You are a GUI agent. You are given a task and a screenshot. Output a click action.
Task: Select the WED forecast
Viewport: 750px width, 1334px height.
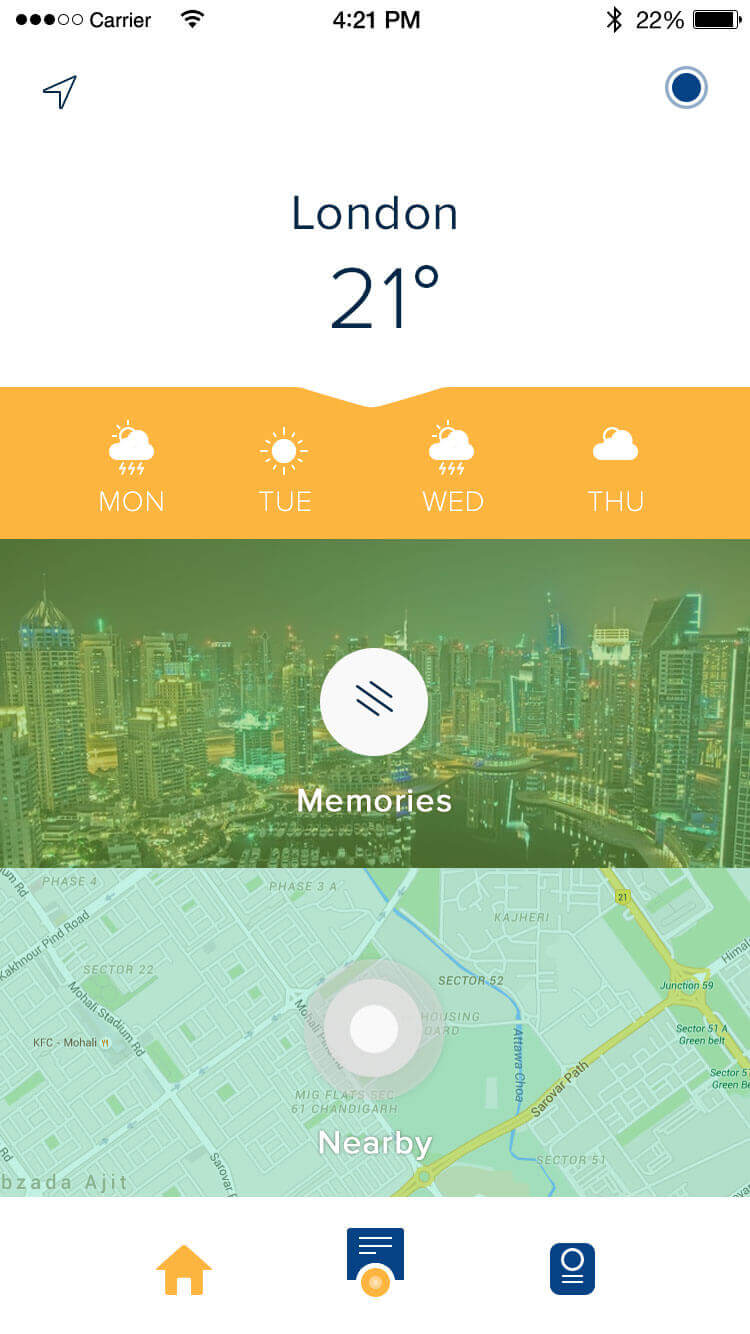(x=452, y=468)
